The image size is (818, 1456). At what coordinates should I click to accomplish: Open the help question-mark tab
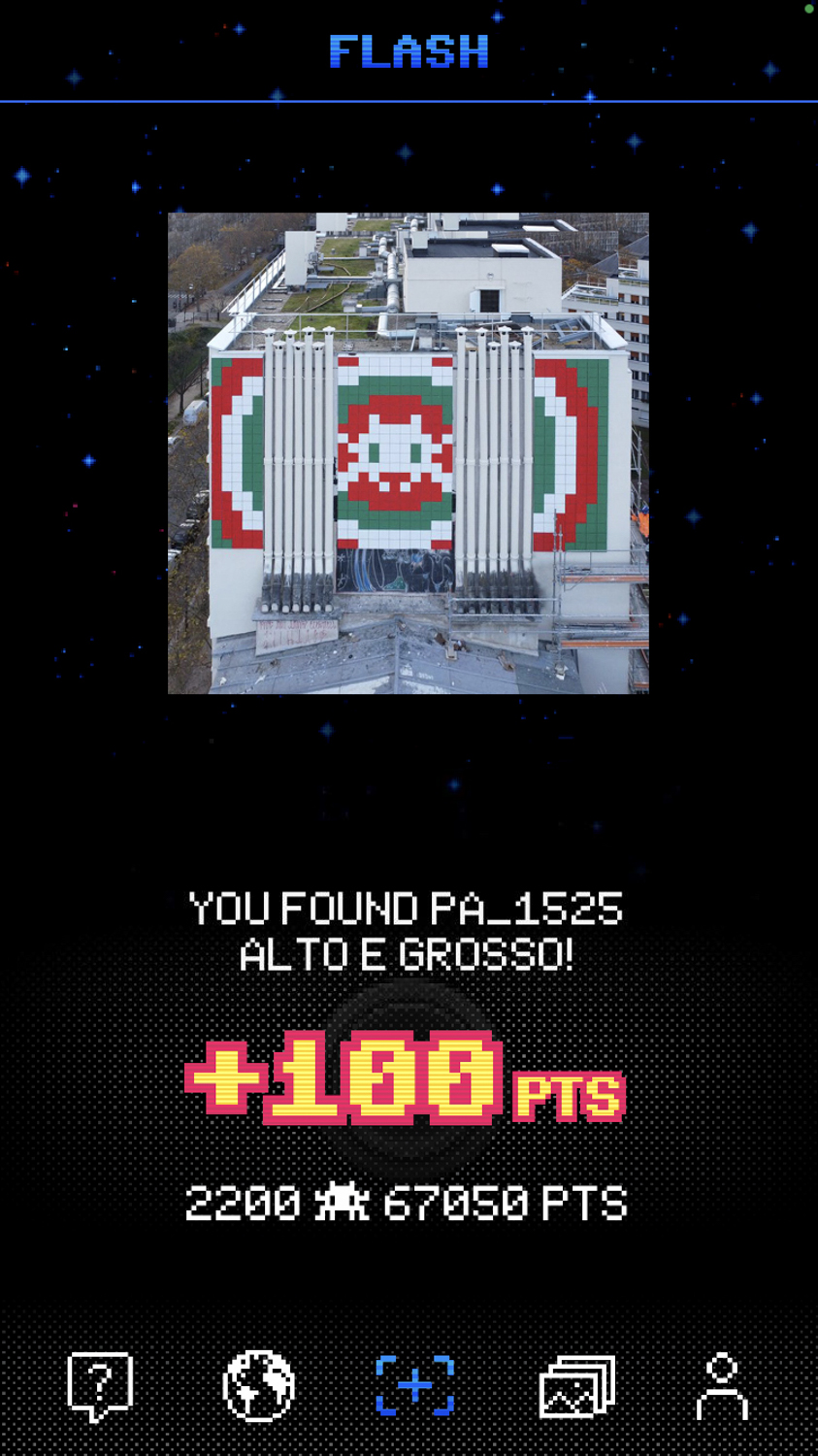point(100,1386)
